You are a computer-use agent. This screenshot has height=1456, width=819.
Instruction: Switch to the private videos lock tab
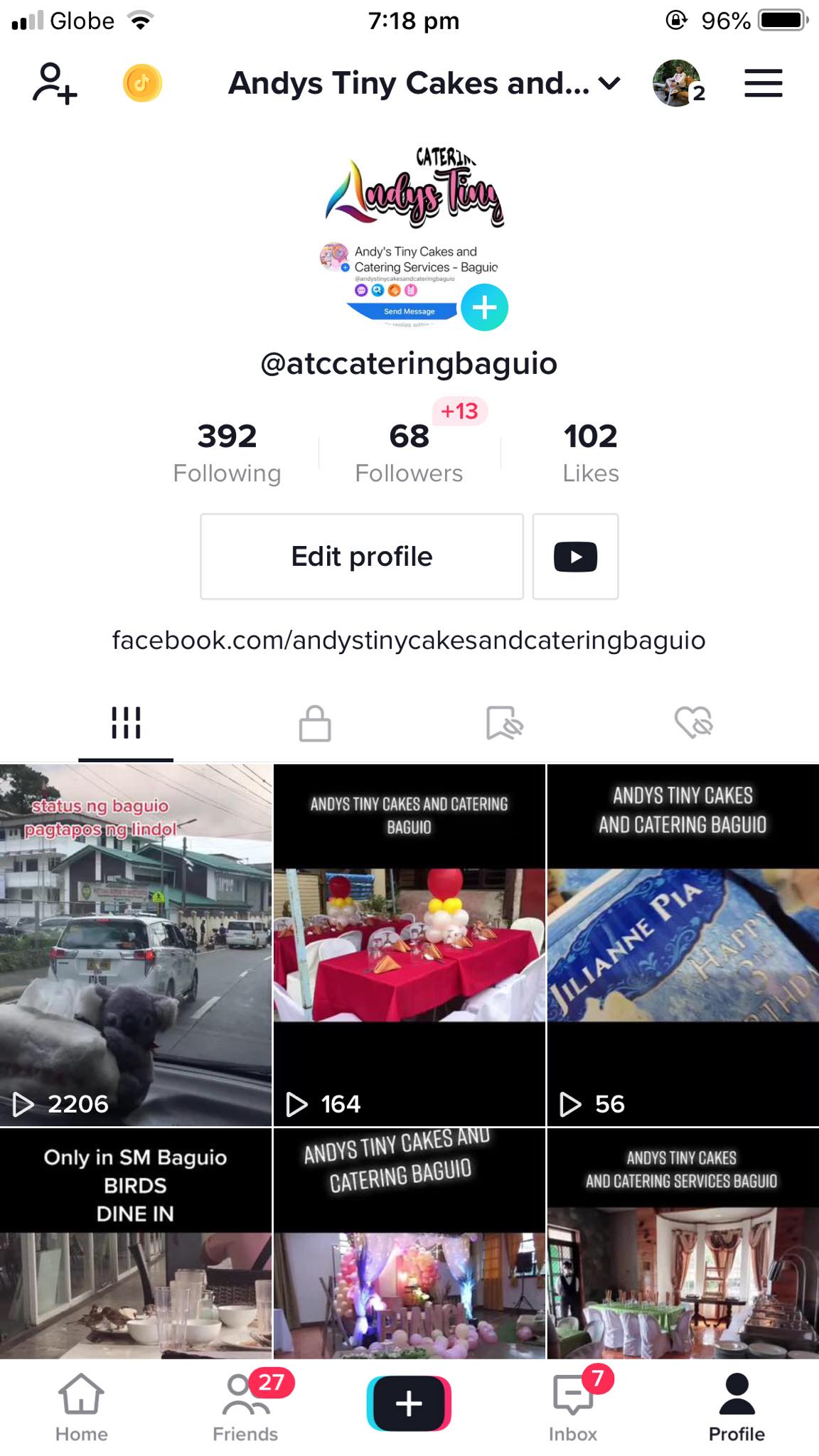pyautogui.click(x=315, y=723)
